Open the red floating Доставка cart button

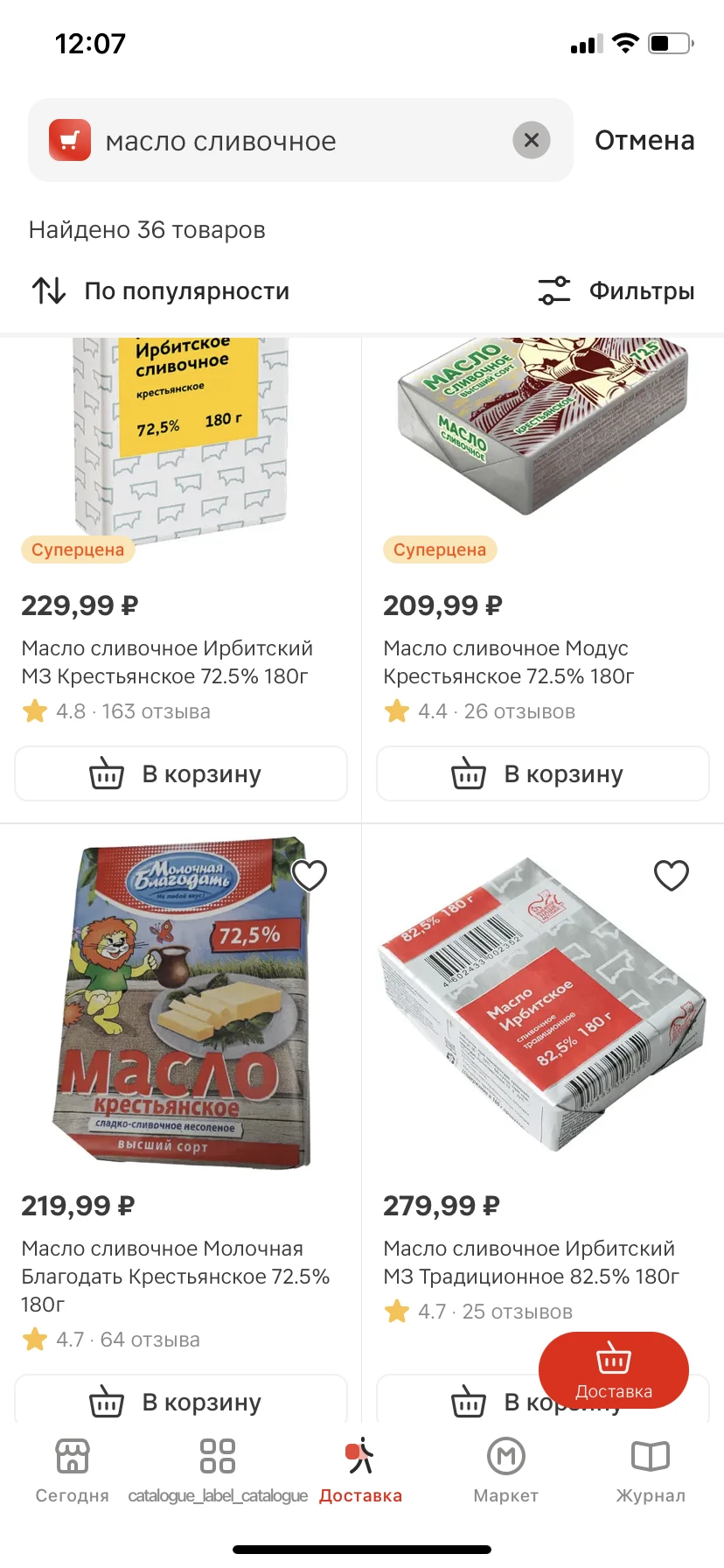pos(613,1370)
